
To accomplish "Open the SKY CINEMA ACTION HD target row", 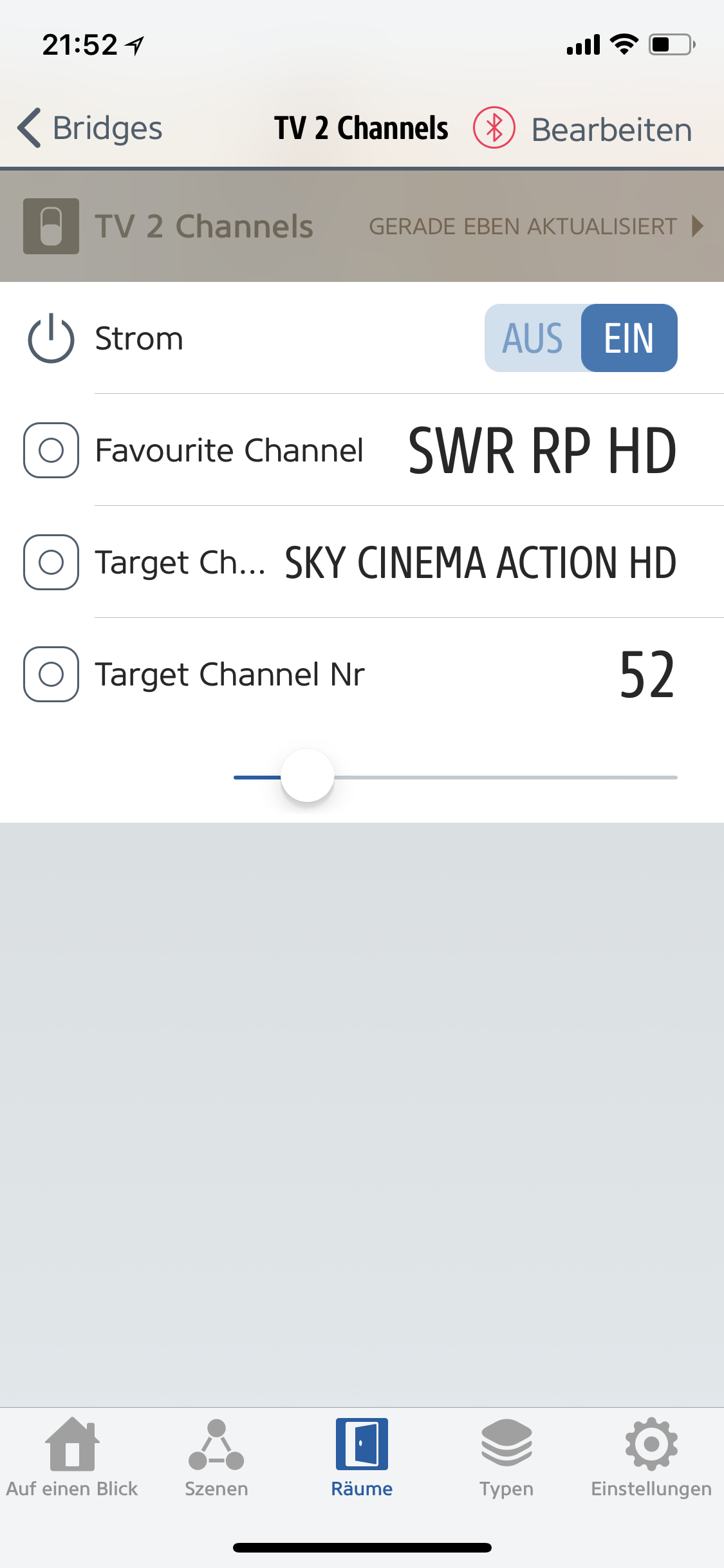I will tap(362, 562).
